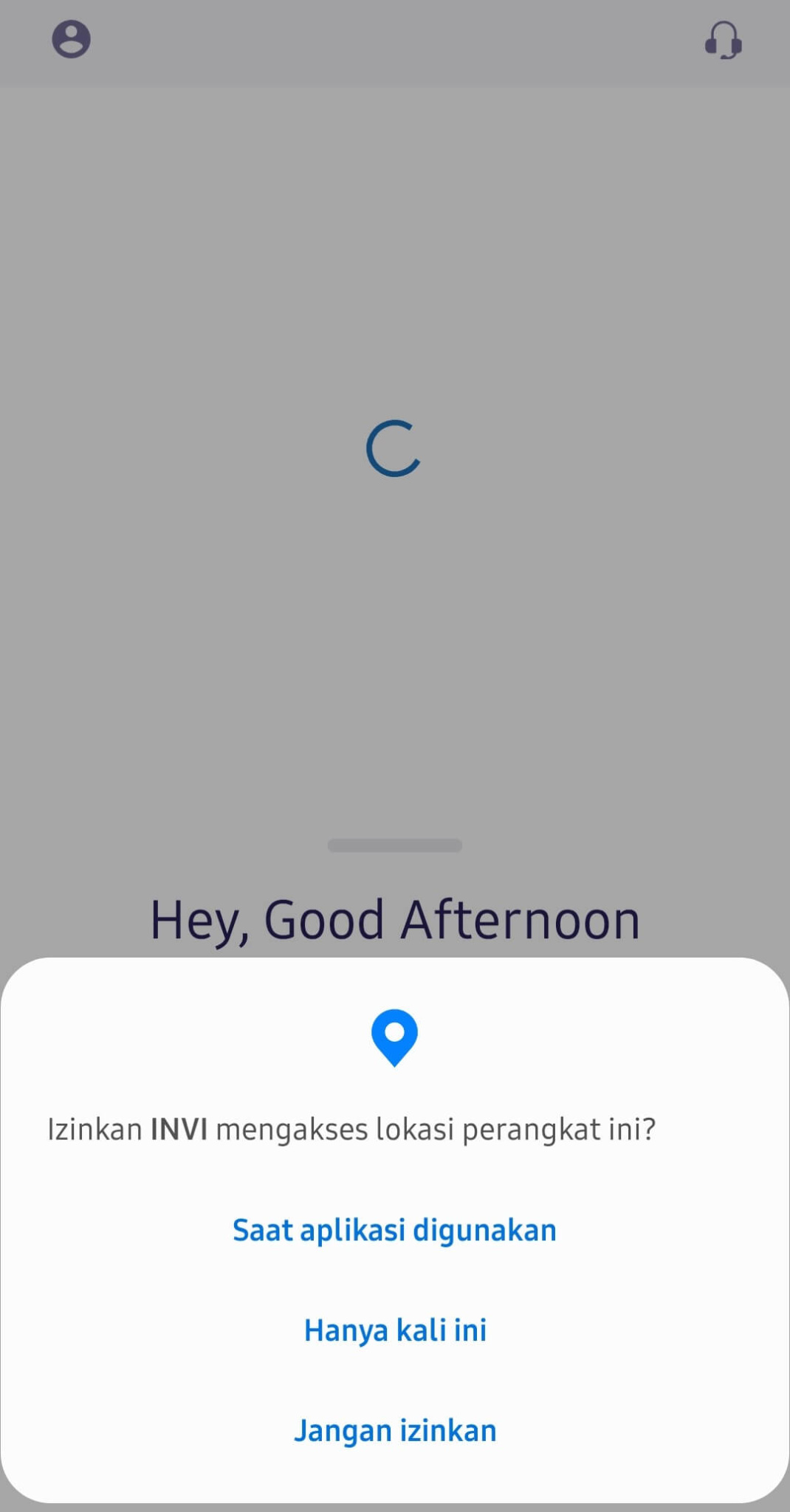The height and width of the screenshot is (1512, 790).
Task: Expand the bottom sheet via its handle bar
Action: pos(395,846)
